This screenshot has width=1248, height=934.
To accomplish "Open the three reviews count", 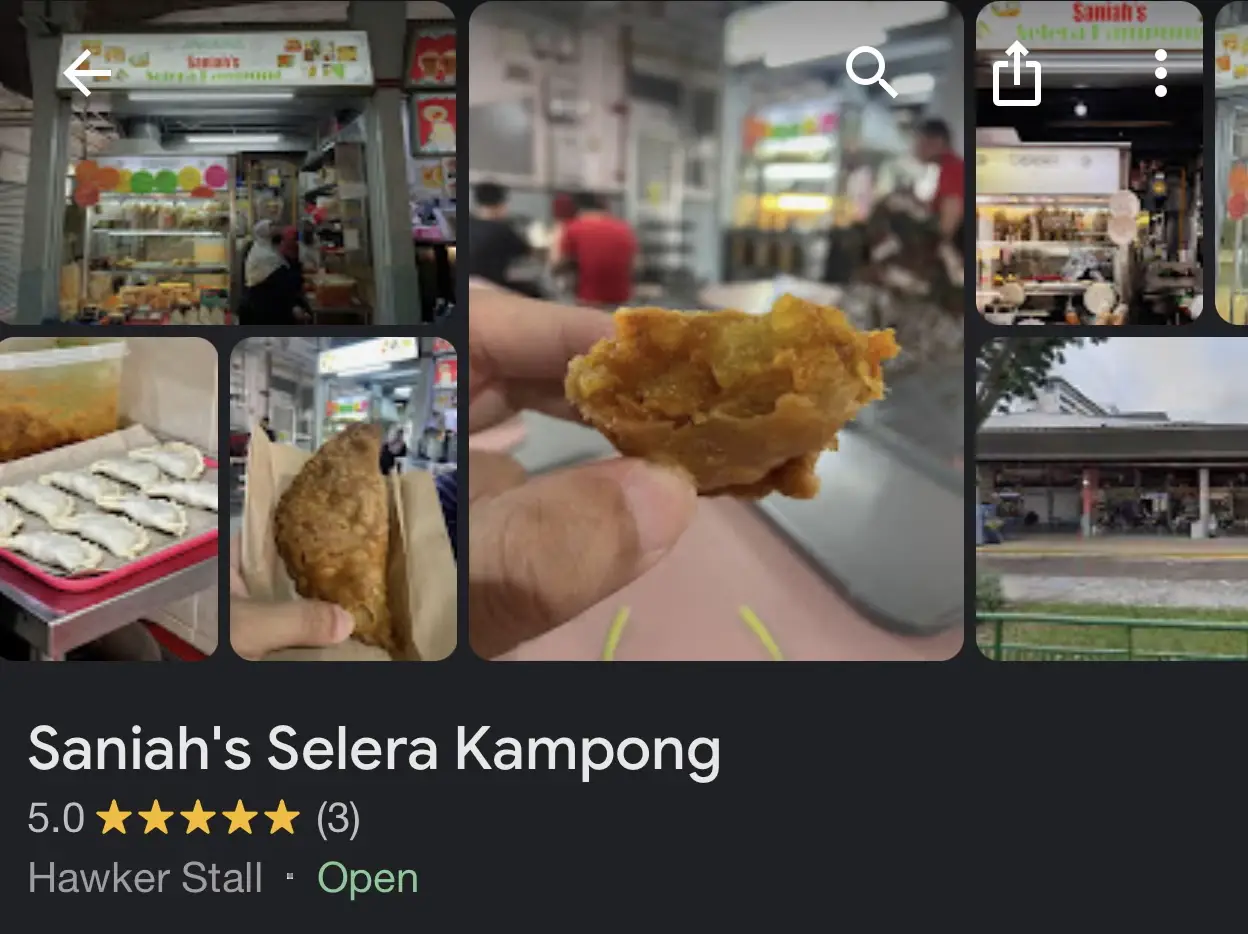I will [x=338, y=819].
